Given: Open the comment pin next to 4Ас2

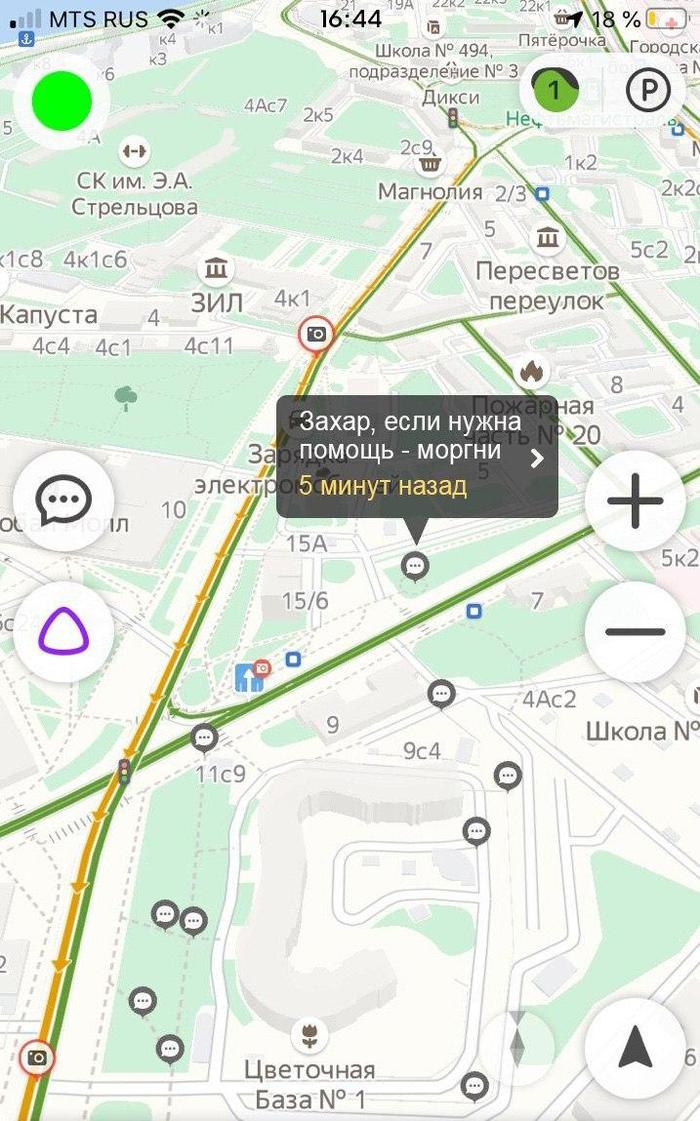Looking at the screenshot, I should coord(441,693).
